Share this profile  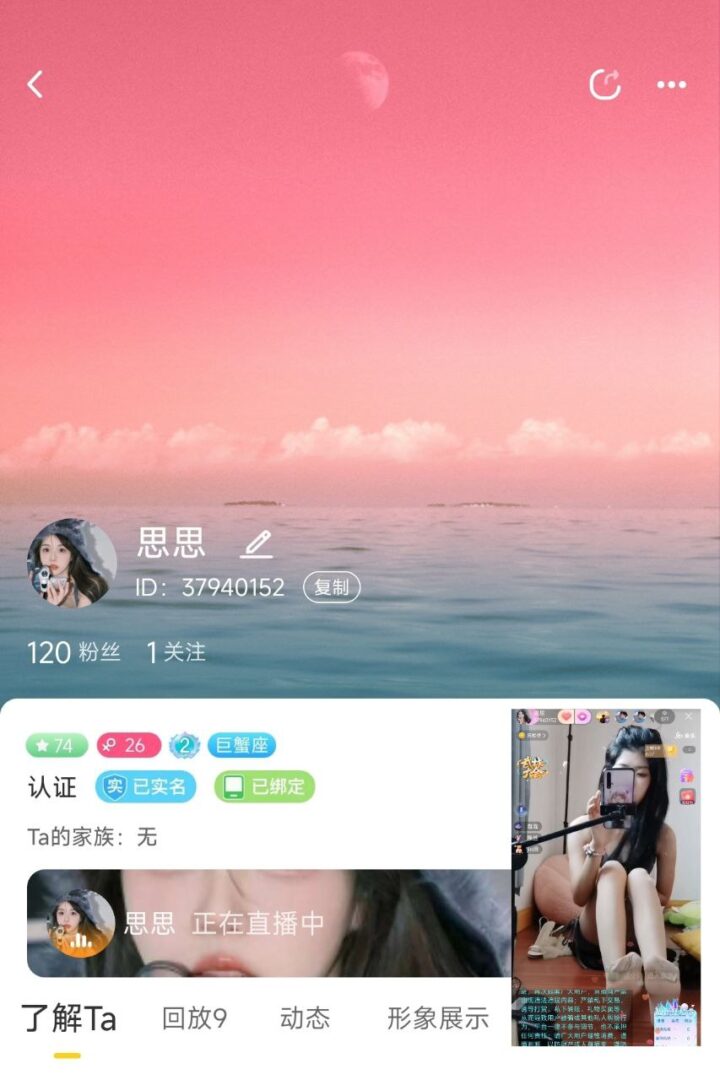click(x=604, y=84)
